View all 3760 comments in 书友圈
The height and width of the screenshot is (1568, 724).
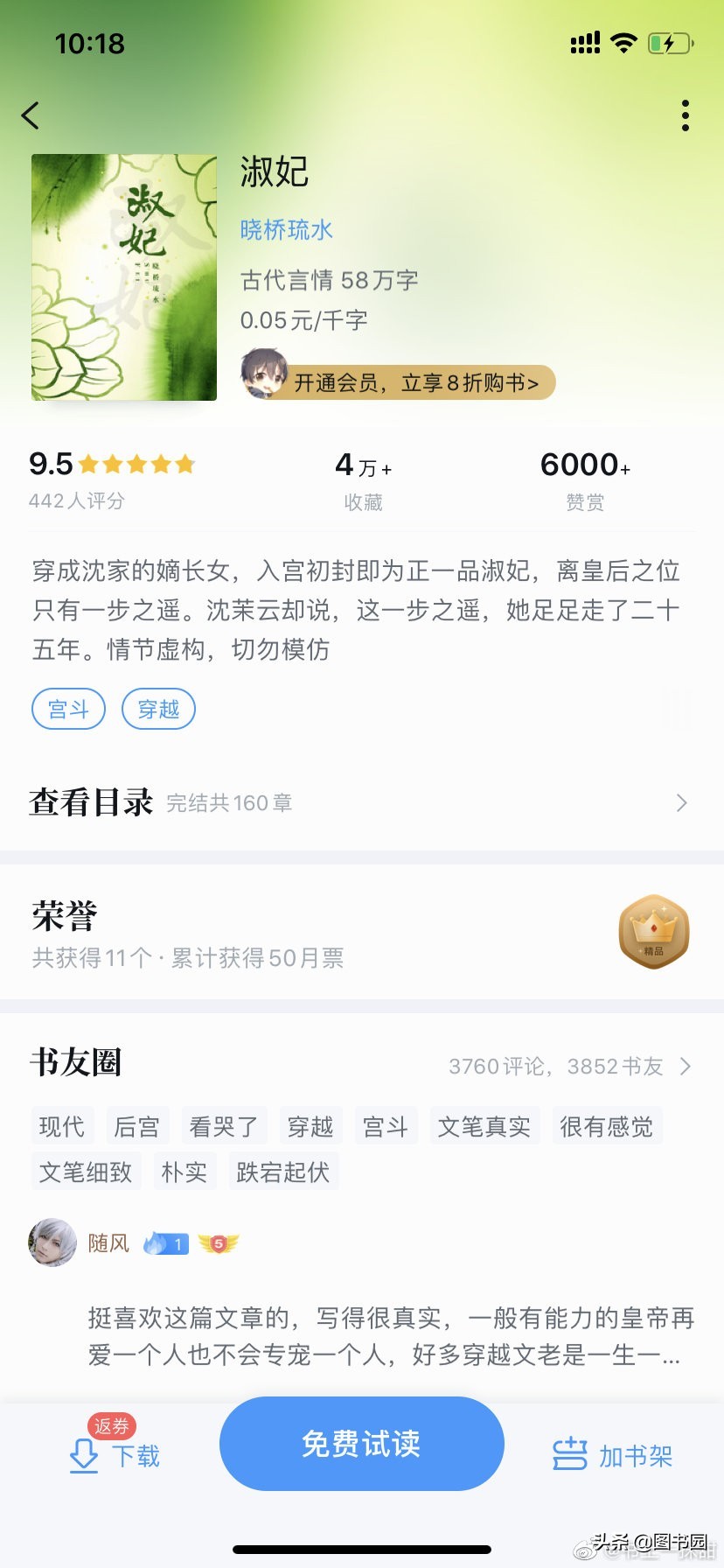(568, 1066)
